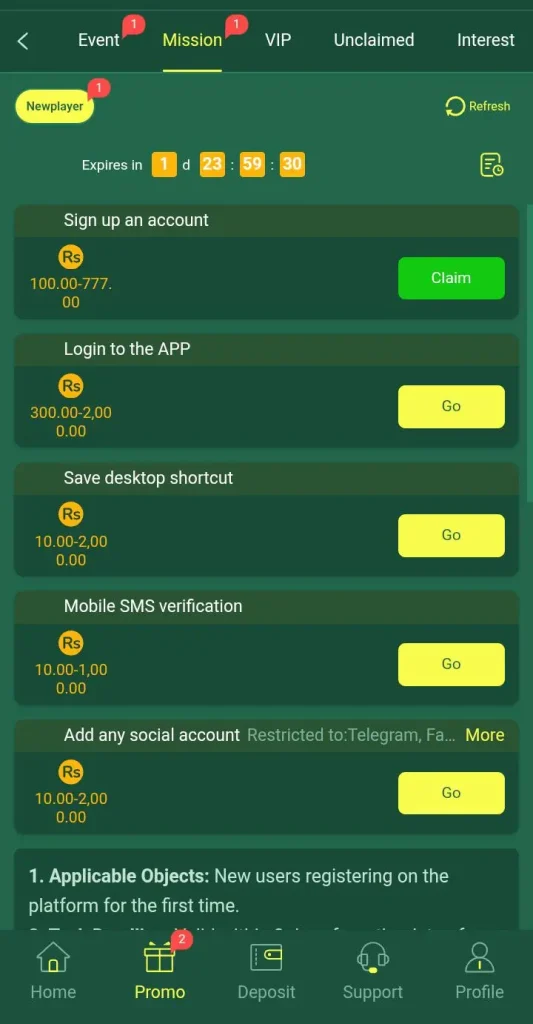Open the VIP tab
The image size is (533, 1024).
pos(278,40)
